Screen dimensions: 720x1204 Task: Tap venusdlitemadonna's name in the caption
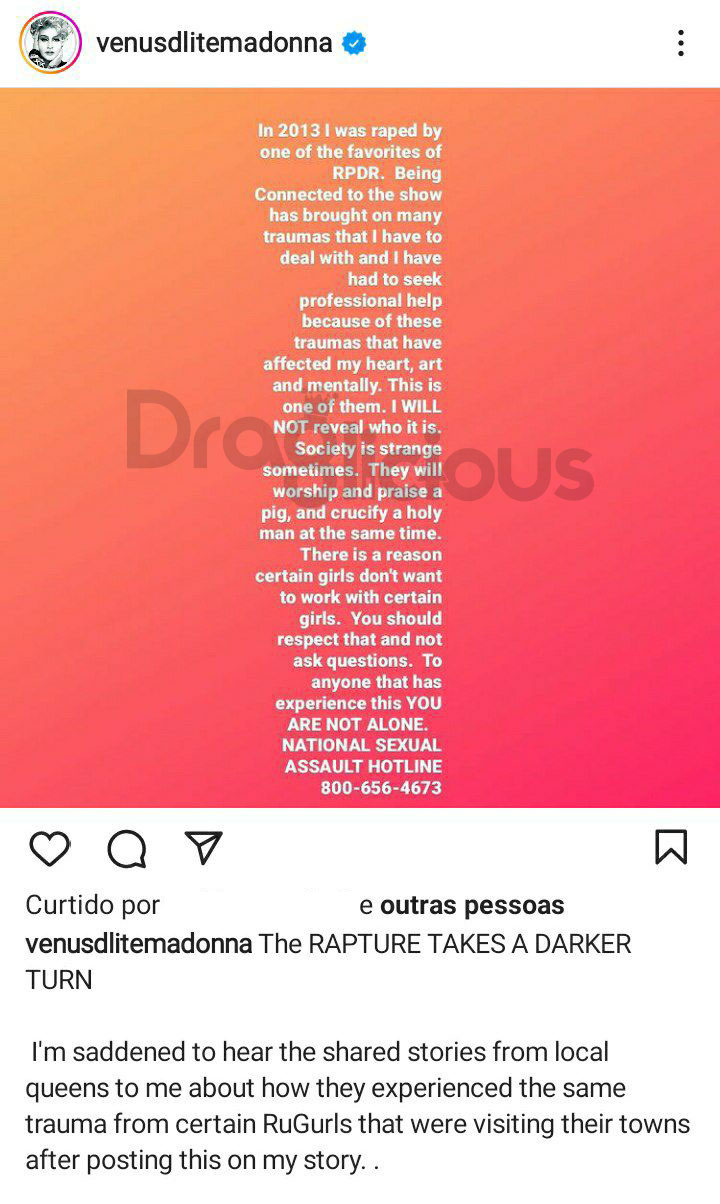pos(139,944)
